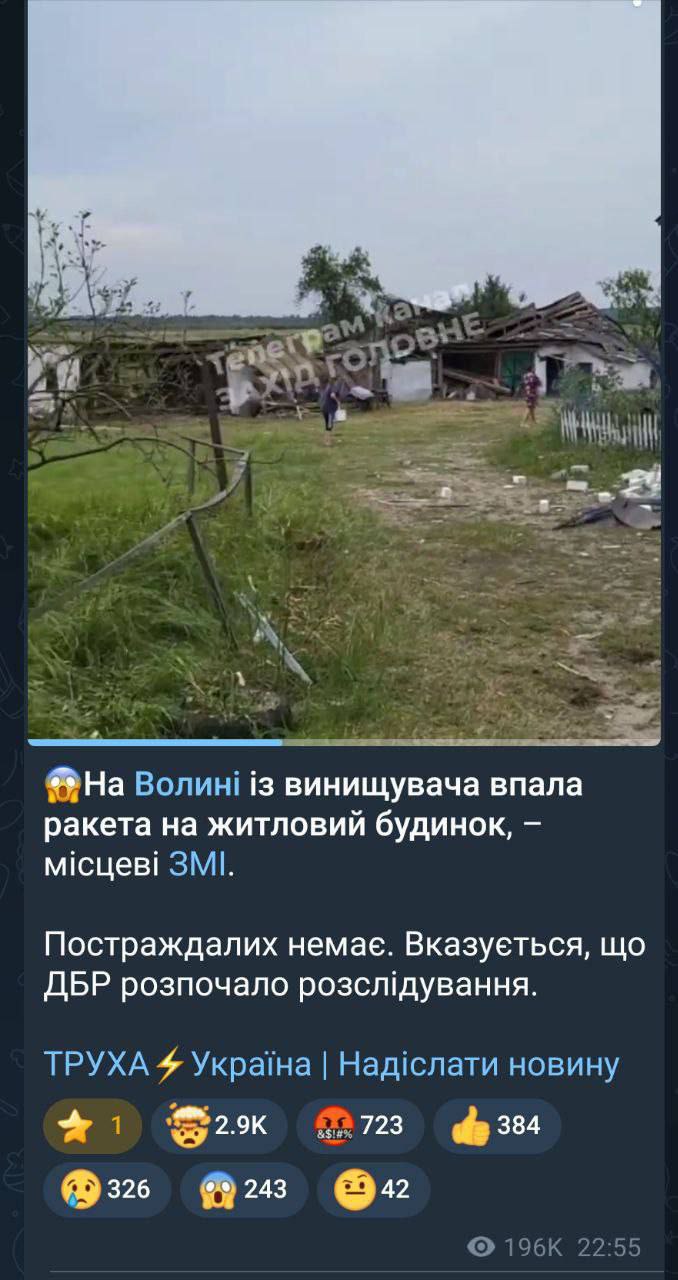Image resolution: width=678 pixels, height=1280 pixels.
Task: Add a thumbs up reaction 384
Action: (497, 1126)
